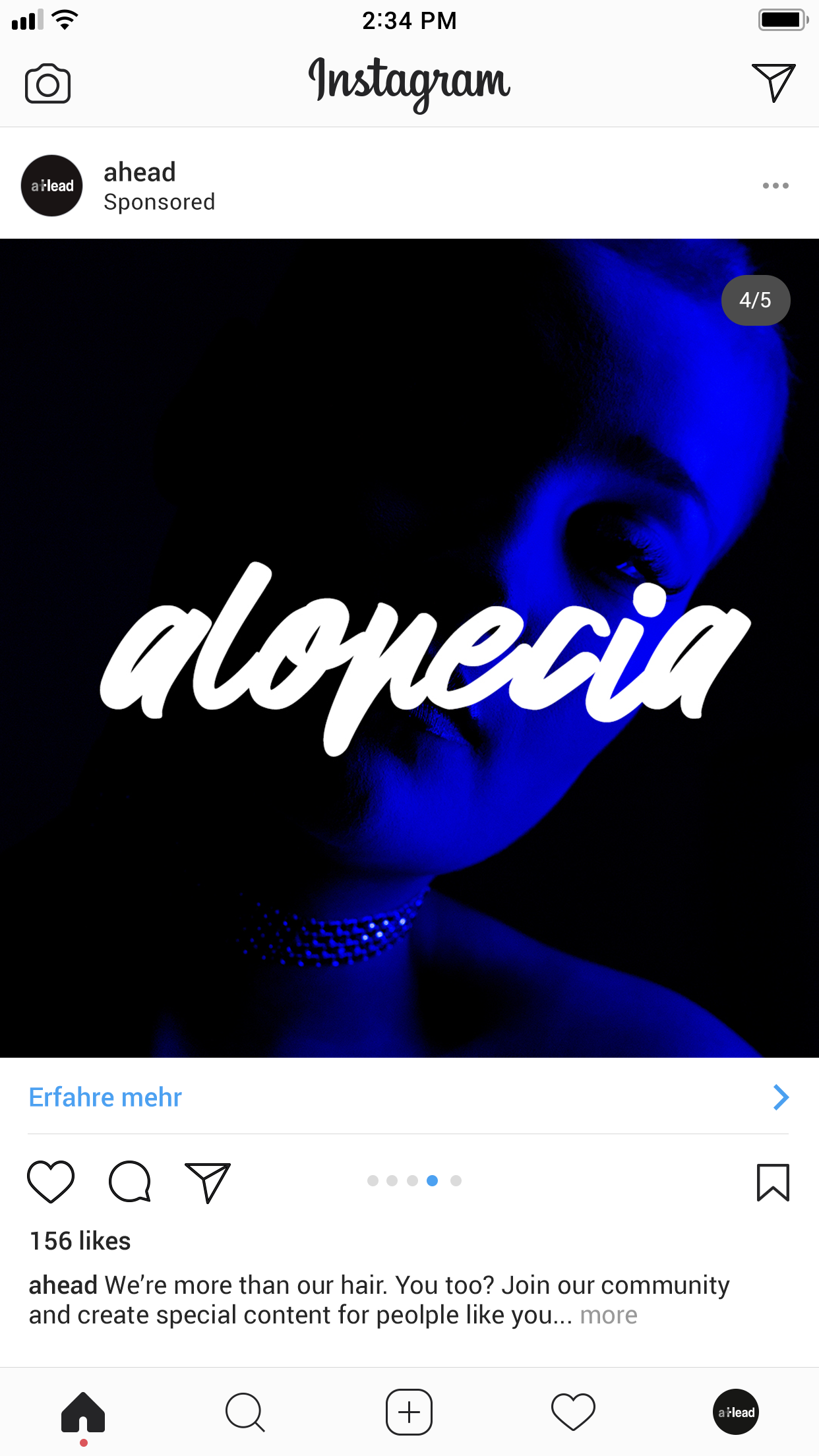The image size is (819, 1456).
Task: Comment on the ahead post
Action: coord(130,1181)
